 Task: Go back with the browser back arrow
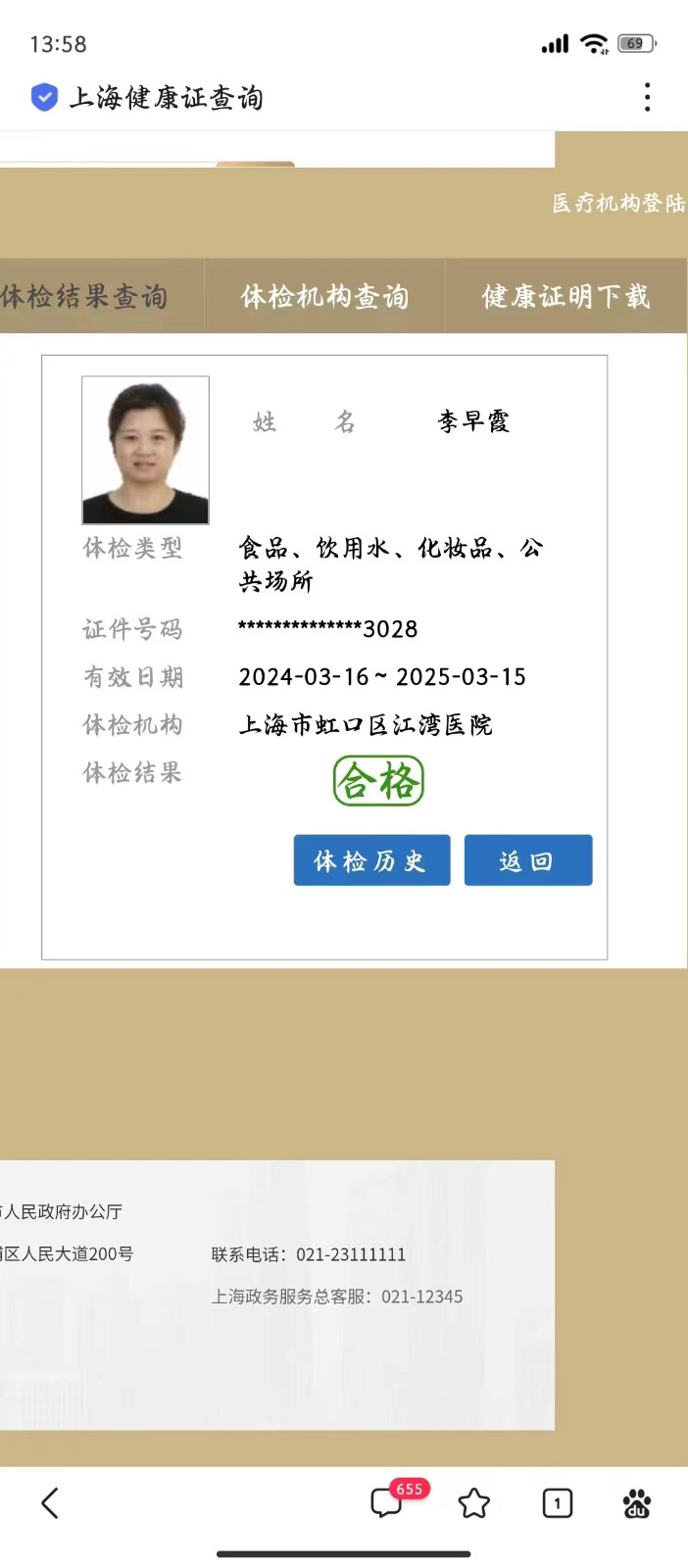(x=50, y=1502)
